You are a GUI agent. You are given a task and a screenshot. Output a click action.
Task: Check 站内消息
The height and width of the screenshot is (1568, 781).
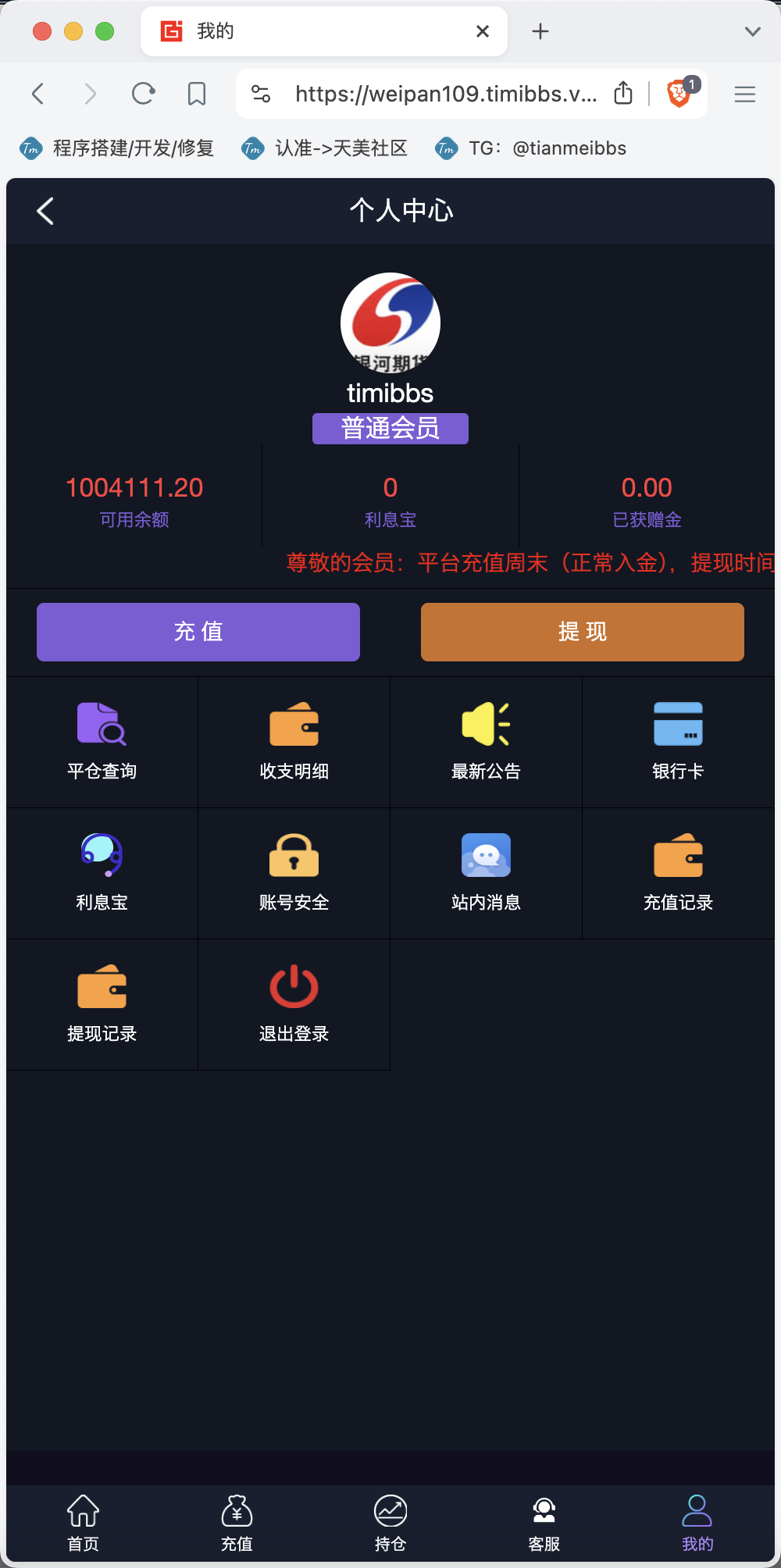[487, 873]
